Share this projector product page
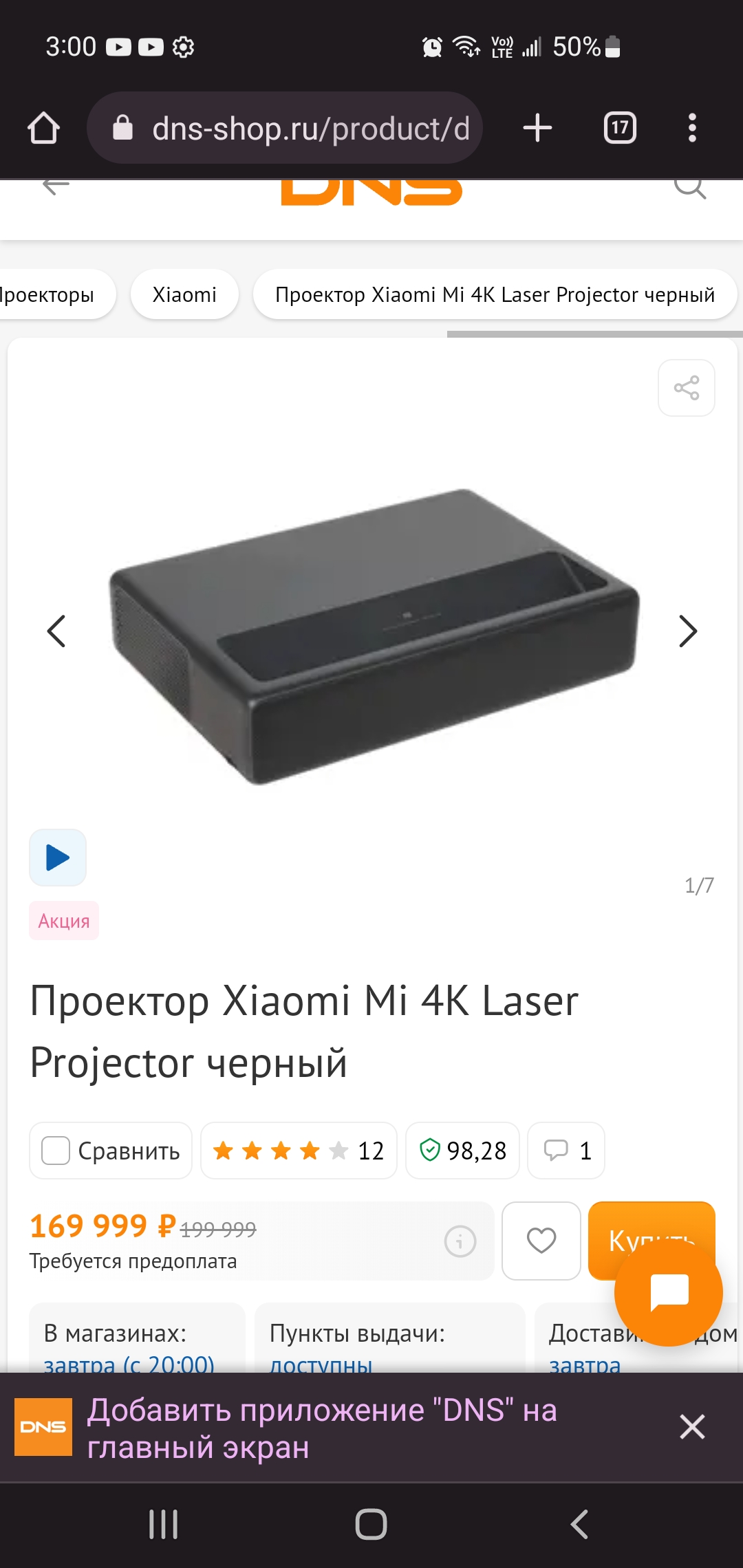The image size is (743, 1568). coord(686,388)
